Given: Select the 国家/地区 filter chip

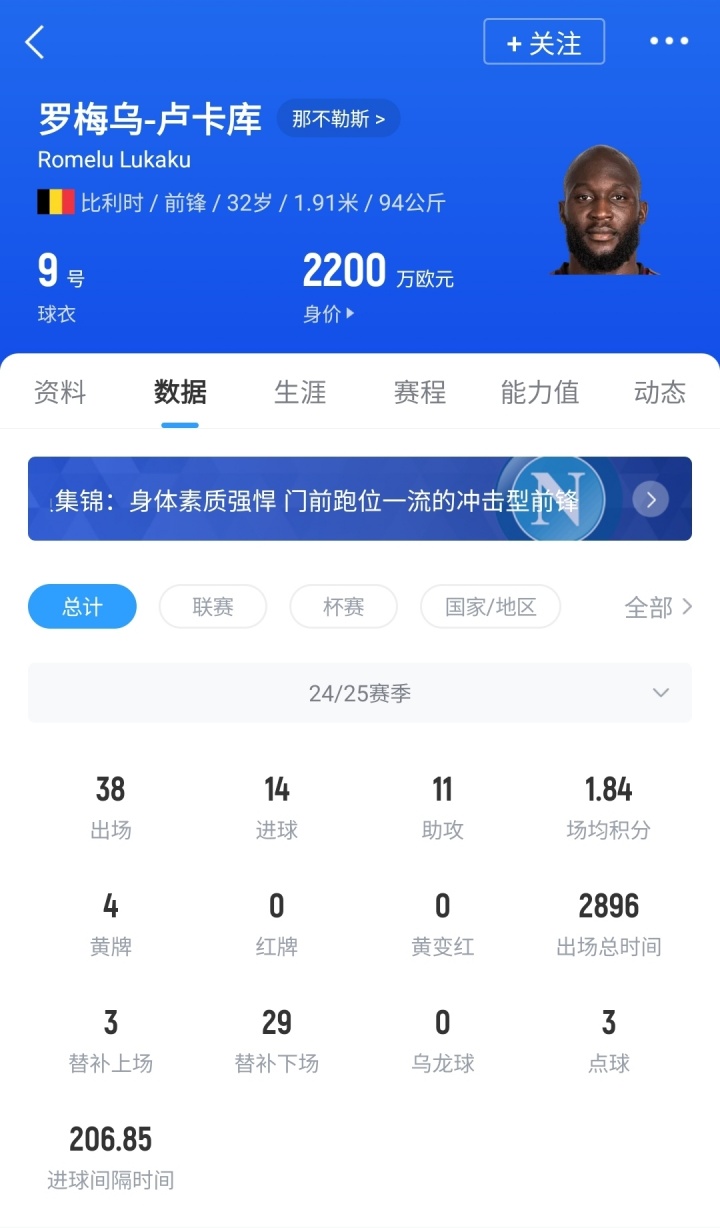Looking at the screenshot, I should click(x=490, y=606).
